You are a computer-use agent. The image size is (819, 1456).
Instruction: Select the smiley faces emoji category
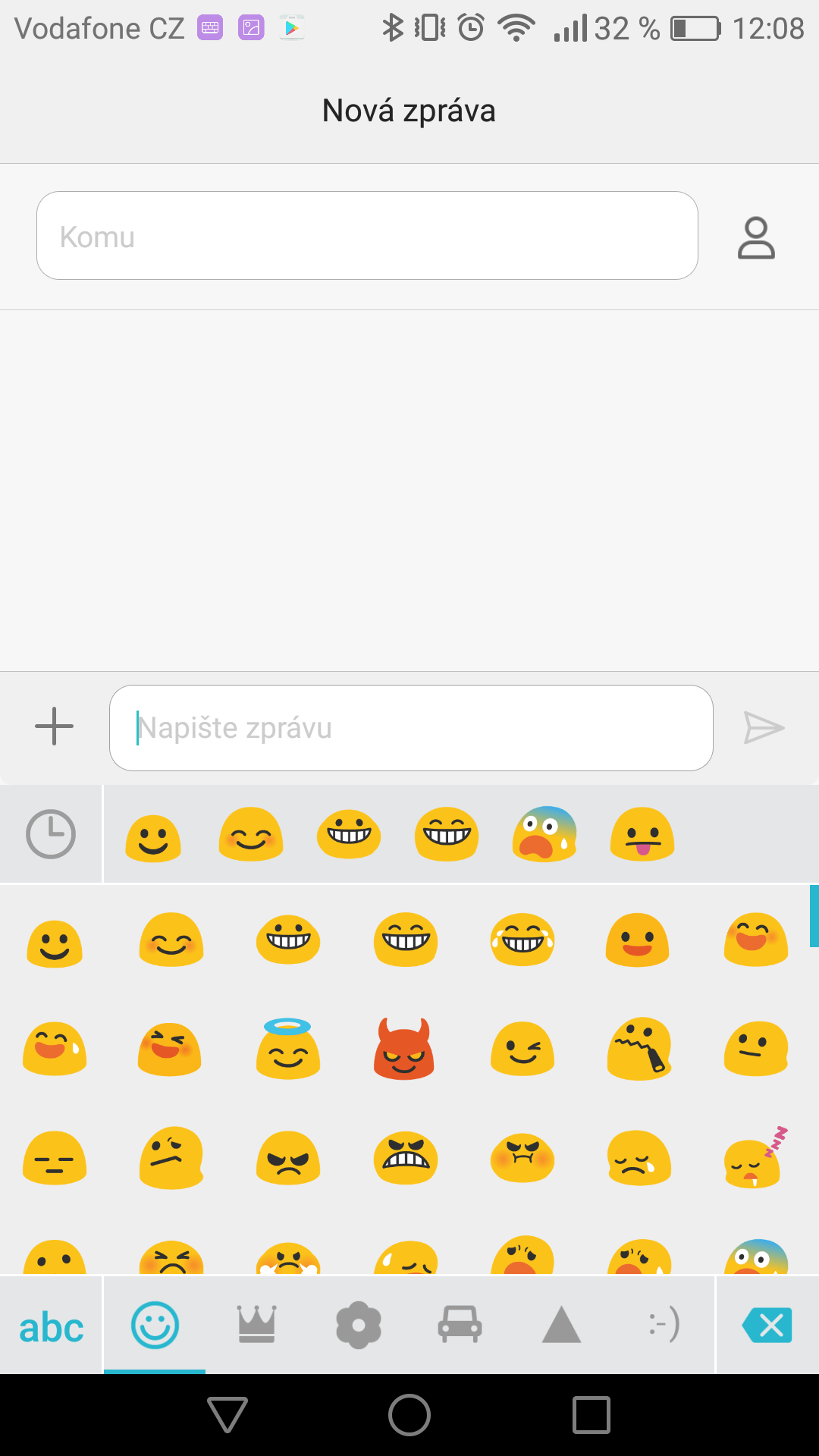(x=155, y=1325)
